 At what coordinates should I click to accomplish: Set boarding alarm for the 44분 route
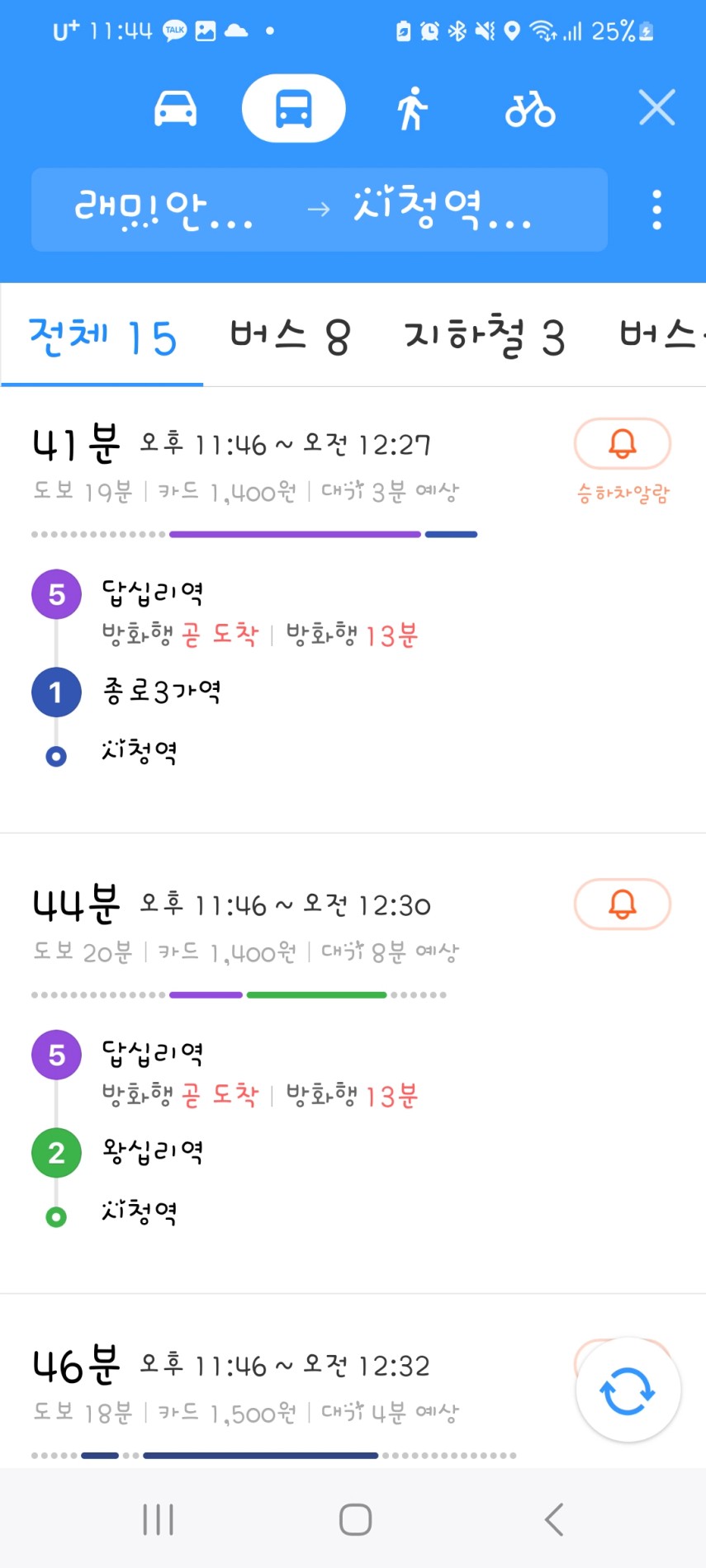coord(623,904)
